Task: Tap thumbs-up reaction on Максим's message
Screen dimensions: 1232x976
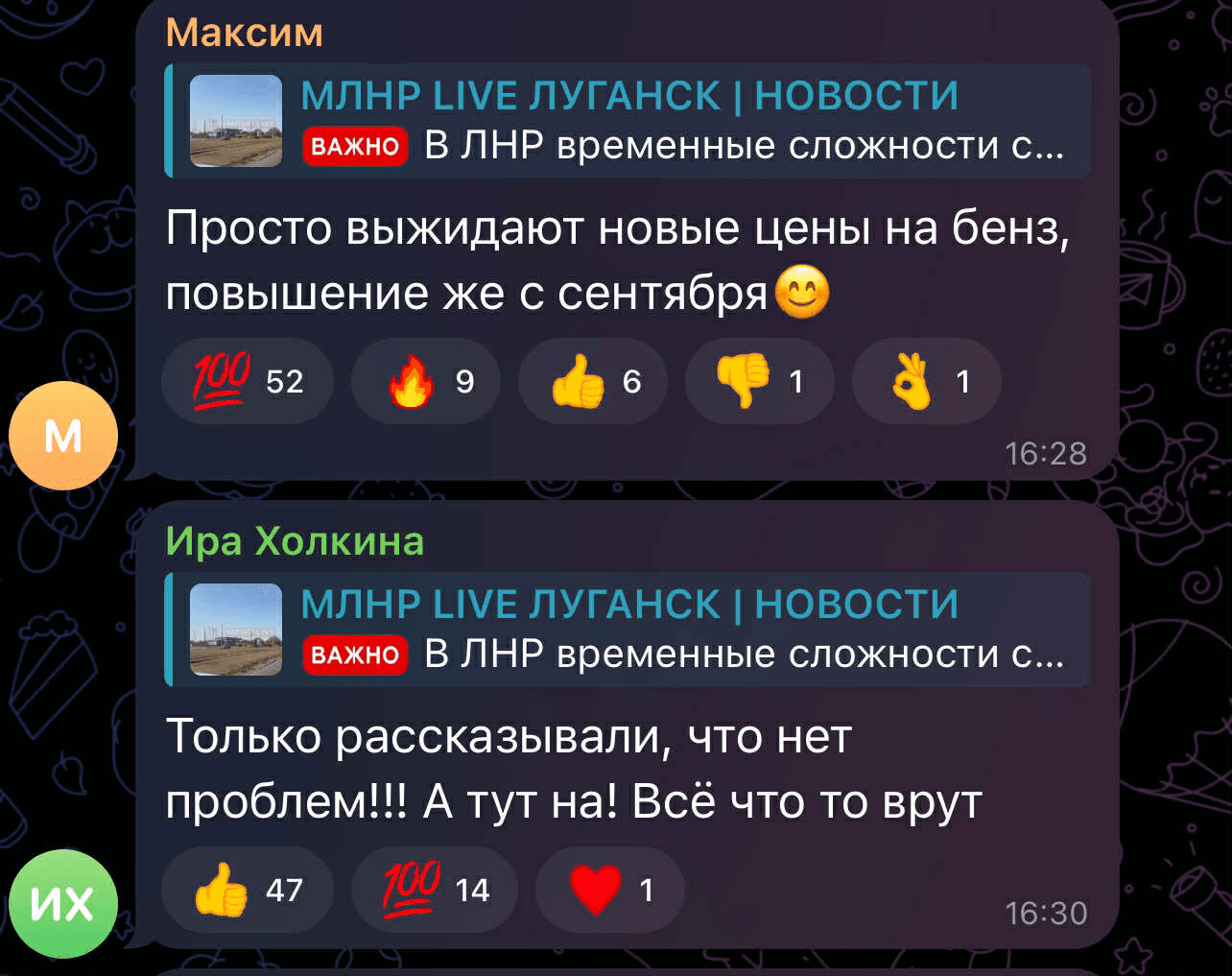Action: tap(593, 381)
